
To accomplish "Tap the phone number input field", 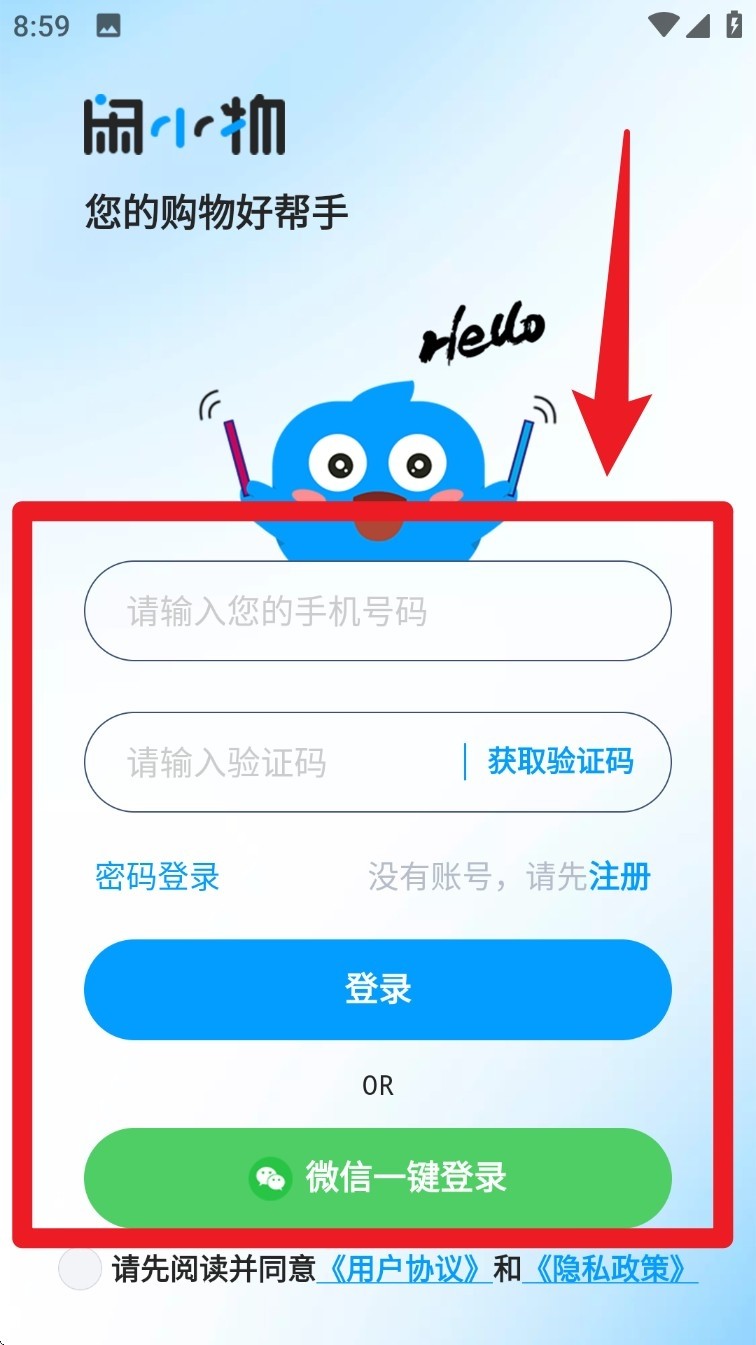I will point(377,611).
